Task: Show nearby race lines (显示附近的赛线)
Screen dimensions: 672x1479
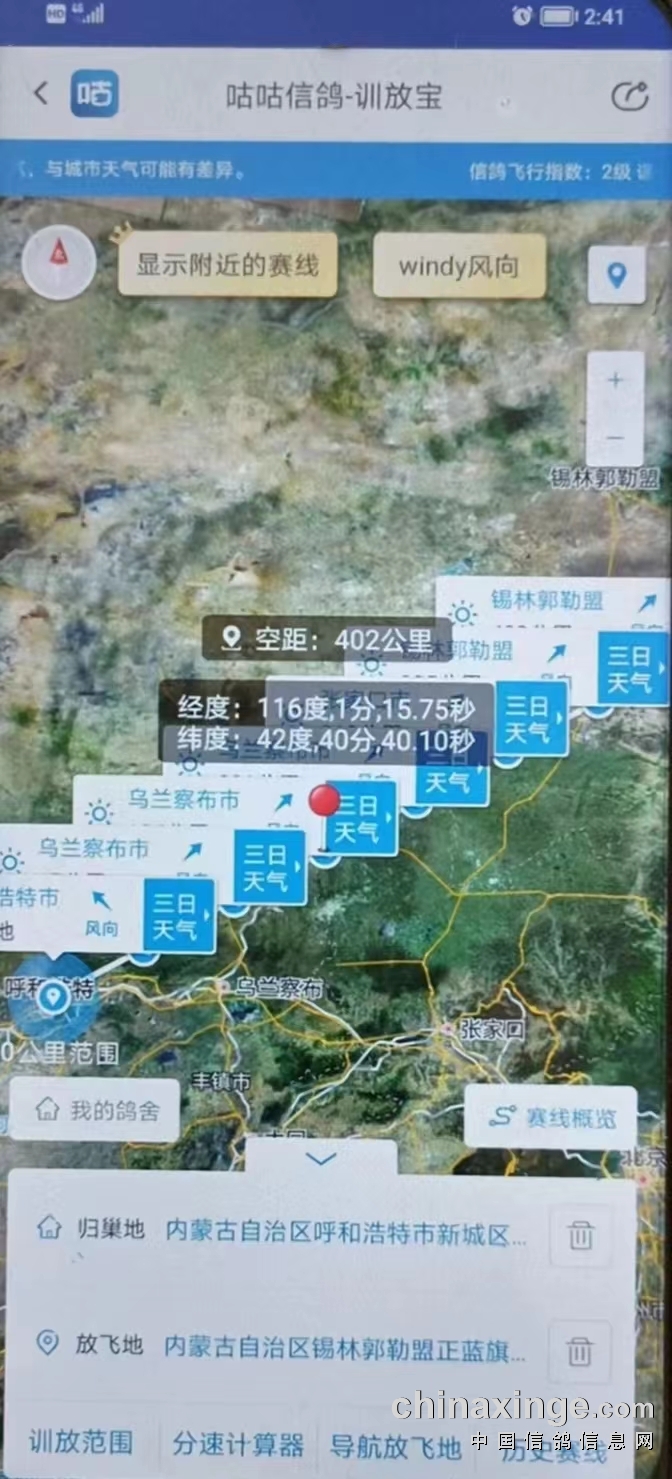Action: (x=227, y=265)
